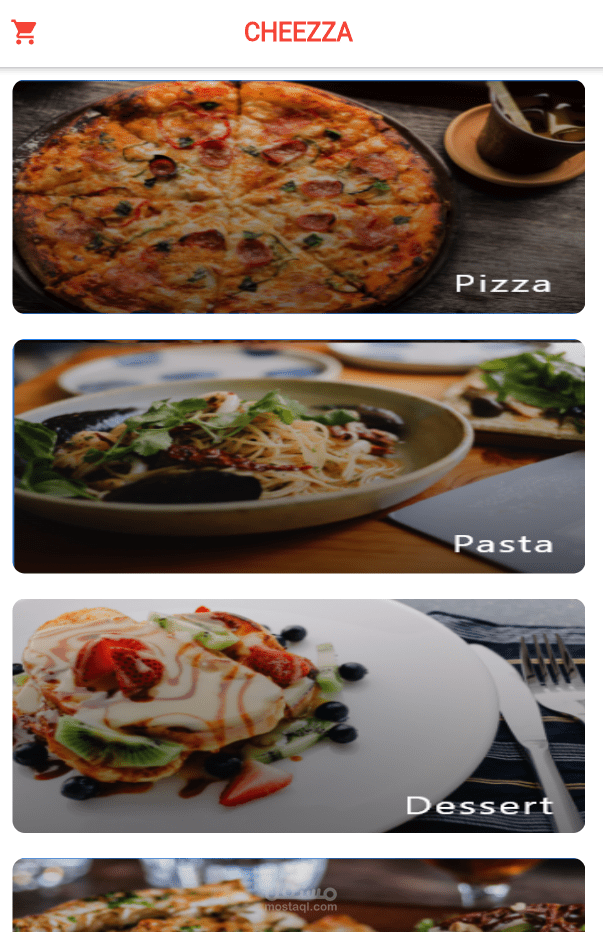Open the shopping cart
Viewport: 603px width, 932px height.
pyautogui.click(x=24, y=32)
